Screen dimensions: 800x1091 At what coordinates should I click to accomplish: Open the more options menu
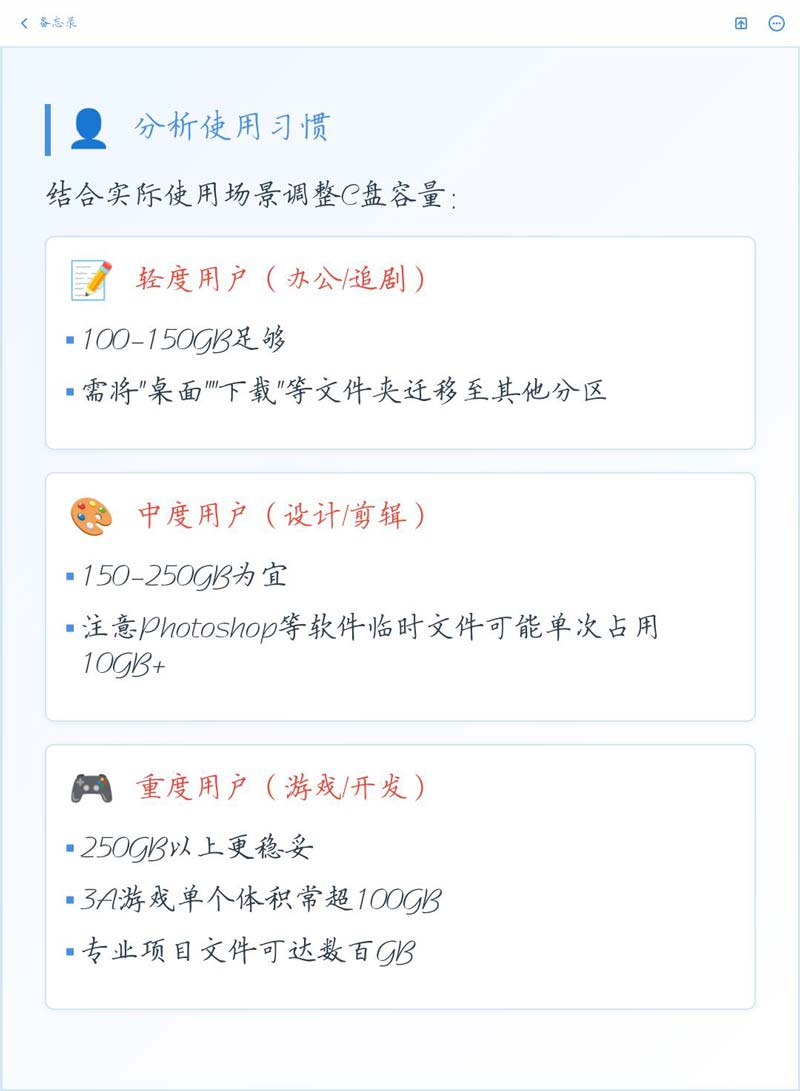point(776,23)
